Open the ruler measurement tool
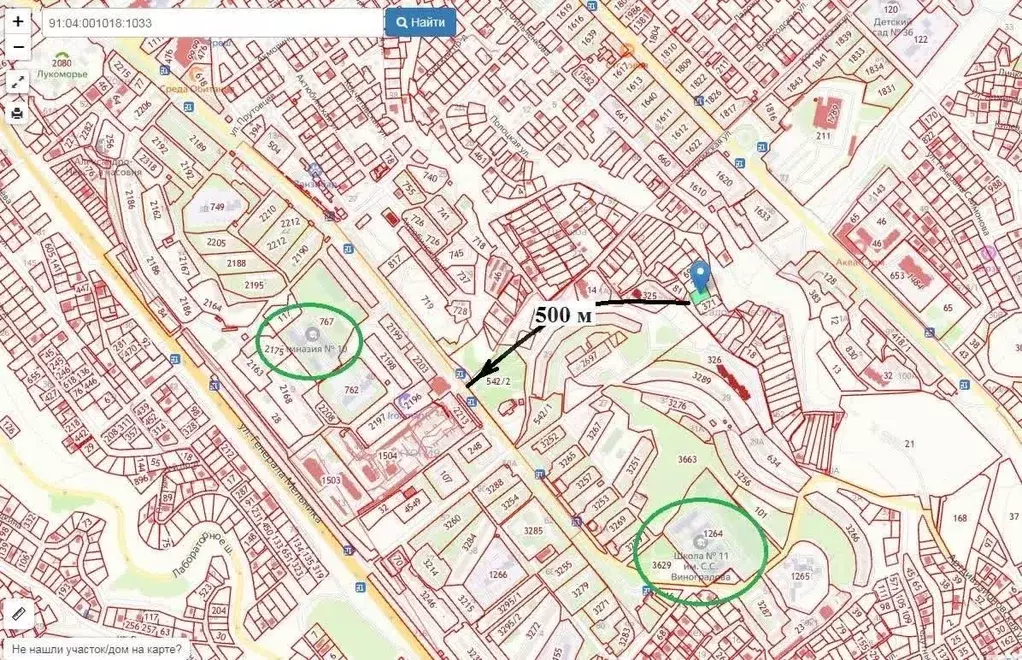 [18, 613]
